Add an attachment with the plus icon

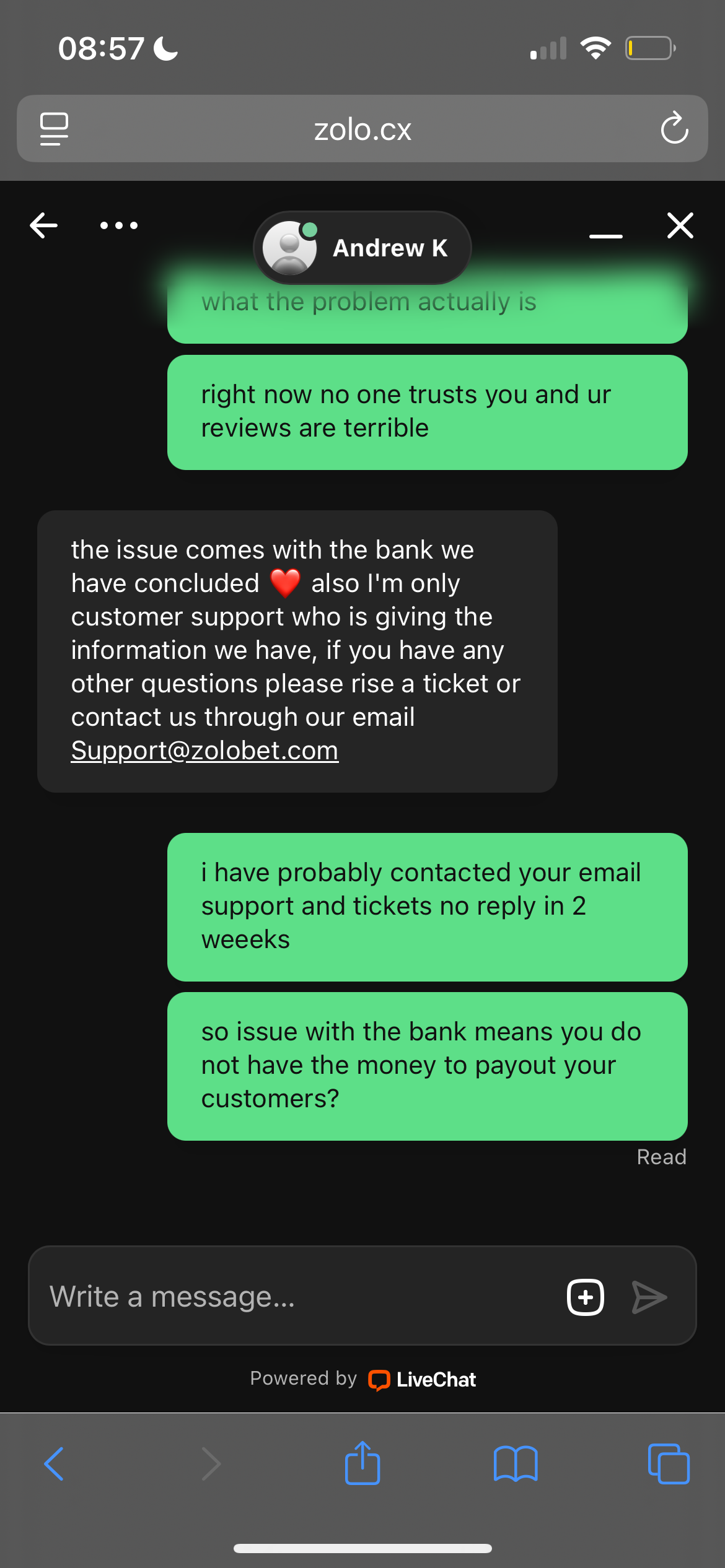(x=585, y=1296)
